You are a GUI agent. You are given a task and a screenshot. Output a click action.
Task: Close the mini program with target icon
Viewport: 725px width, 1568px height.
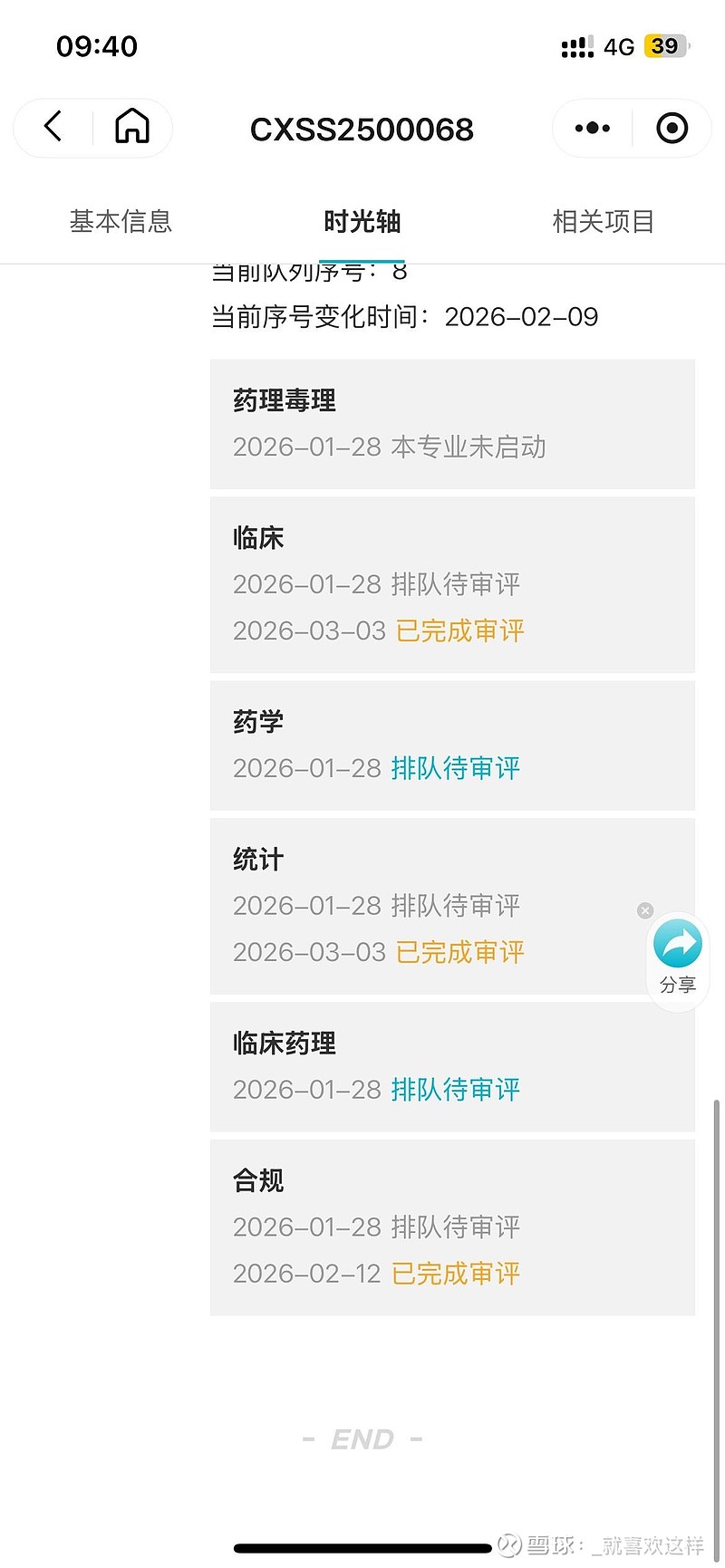tap(672, 129)
